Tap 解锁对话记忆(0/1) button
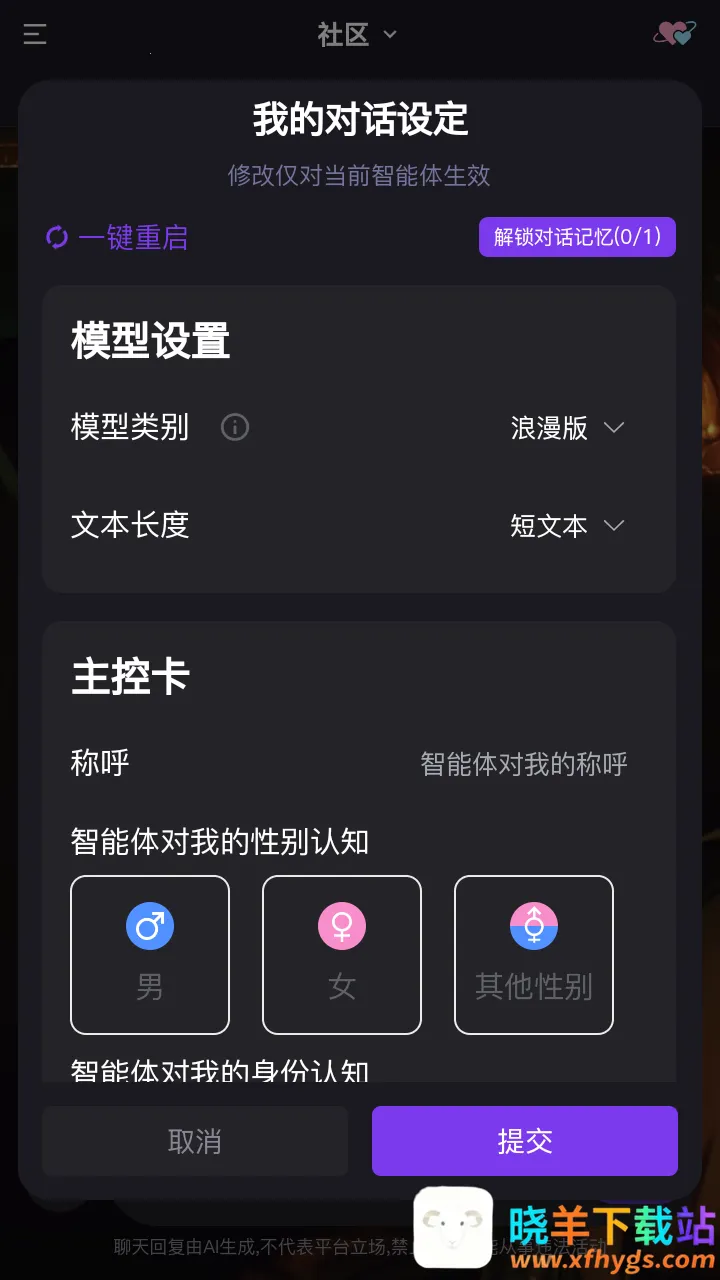This screenshot has width=720, height=1280. (x=577, y=237)
